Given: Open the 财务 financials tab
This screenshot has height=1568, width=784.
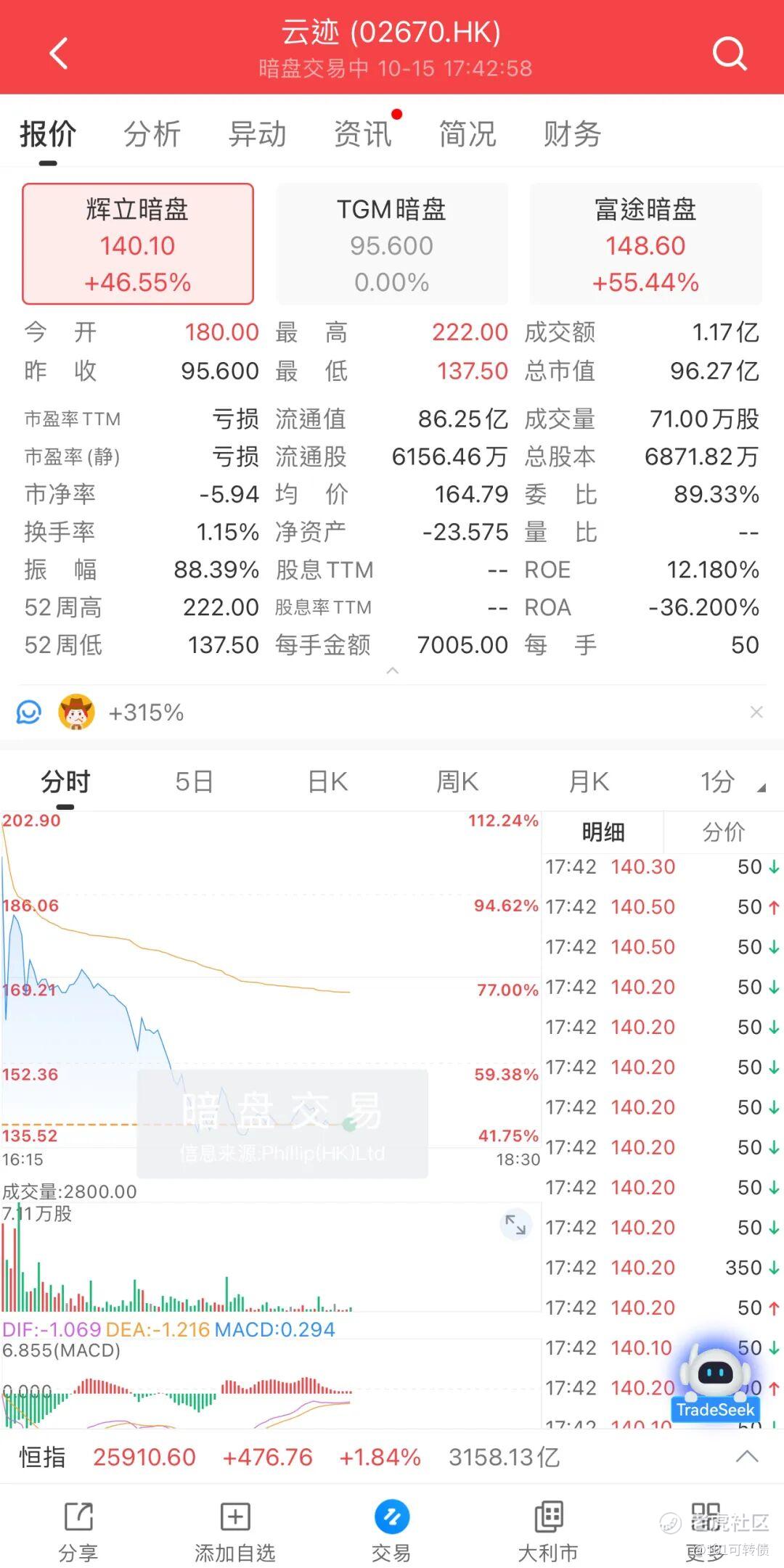Looking at the screenshot, I should (572, 134).
